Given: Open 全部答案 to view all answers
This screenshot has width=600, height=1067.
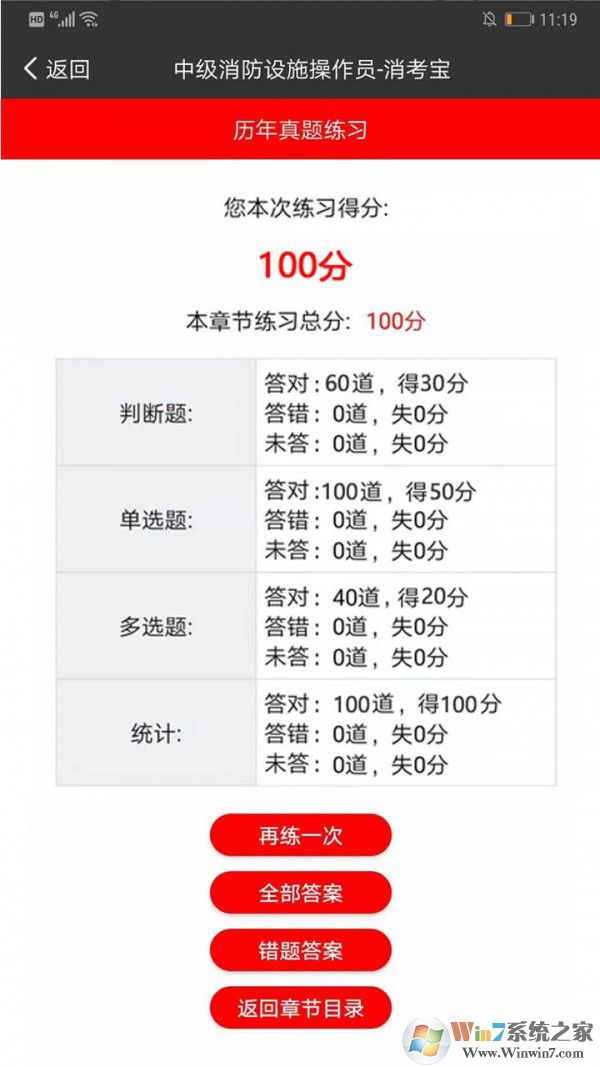Looking at the screenshot, I should [300, 893].
